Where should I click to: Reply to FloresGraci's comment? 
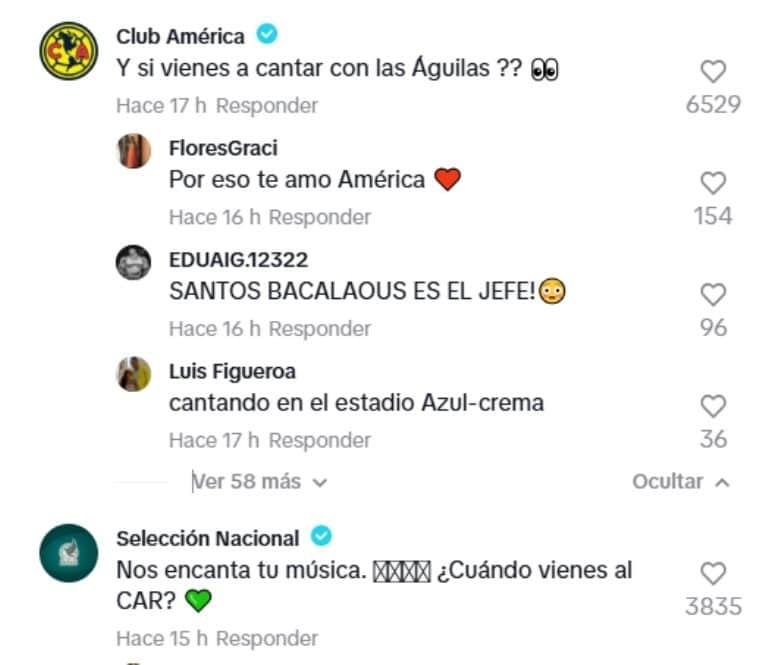pos(319,217)
